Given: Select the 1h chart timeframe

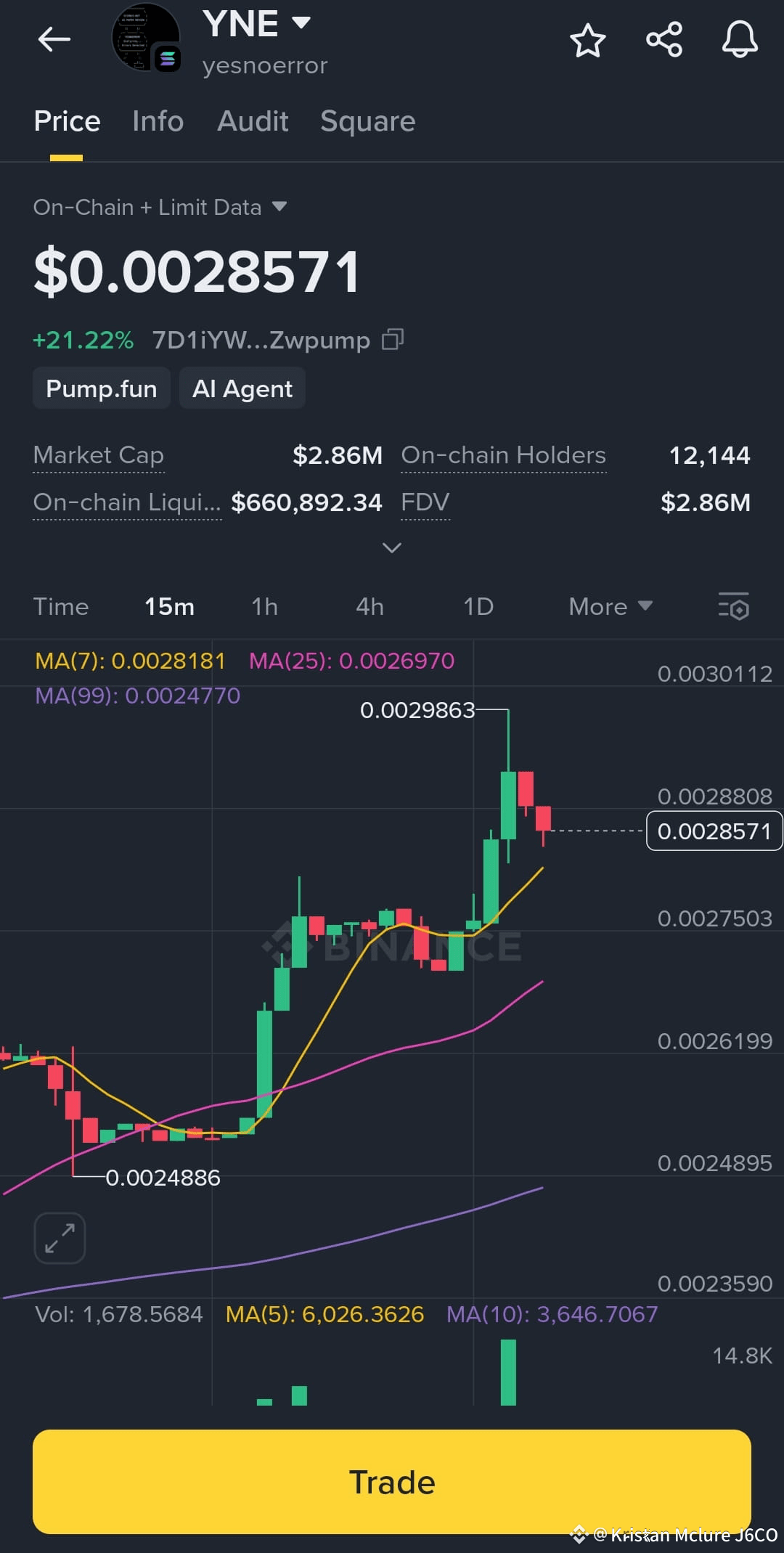Looking at the screenshot, I should [264, 606].
